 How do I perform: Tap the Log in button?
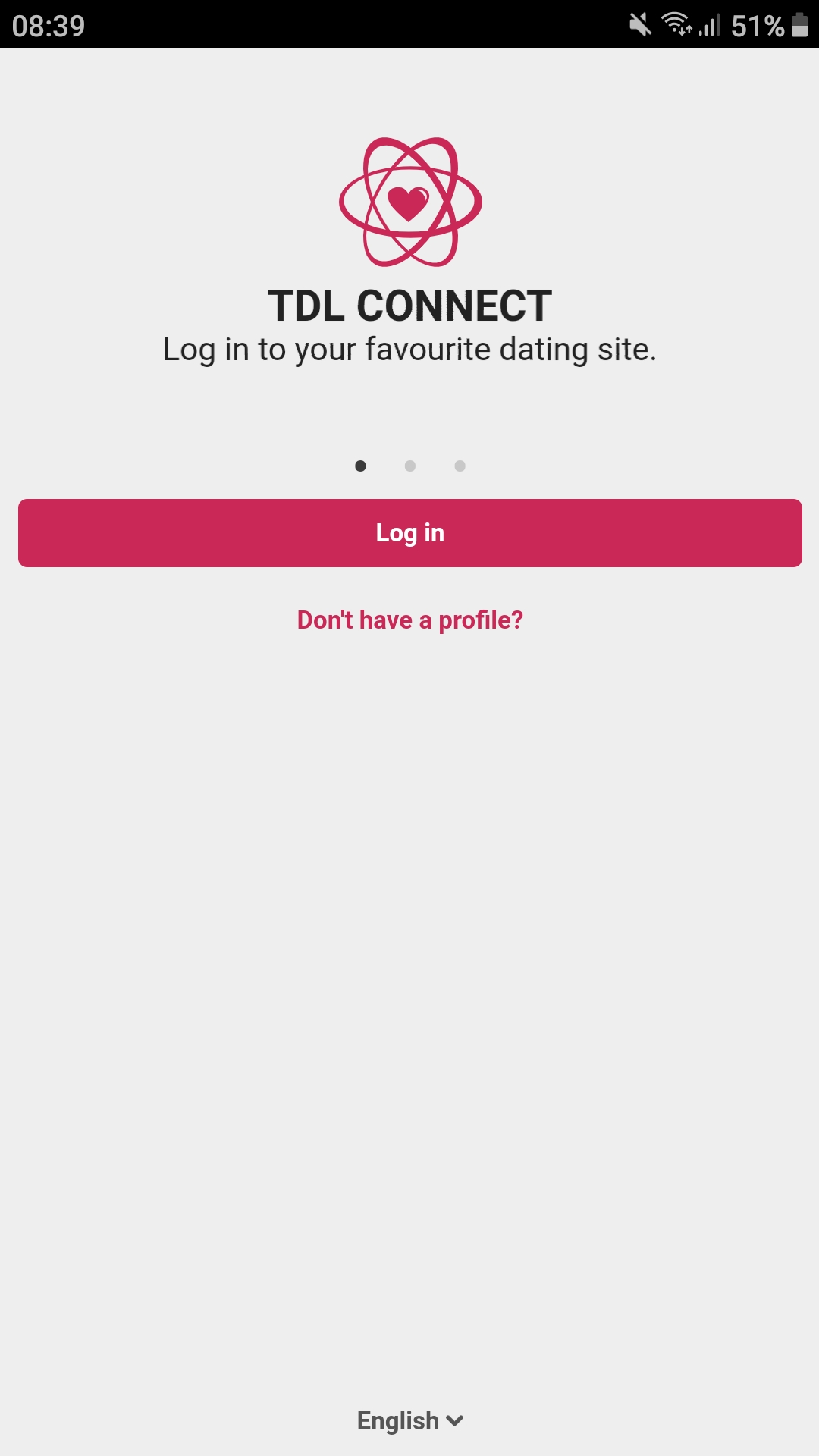click(409, 533)
